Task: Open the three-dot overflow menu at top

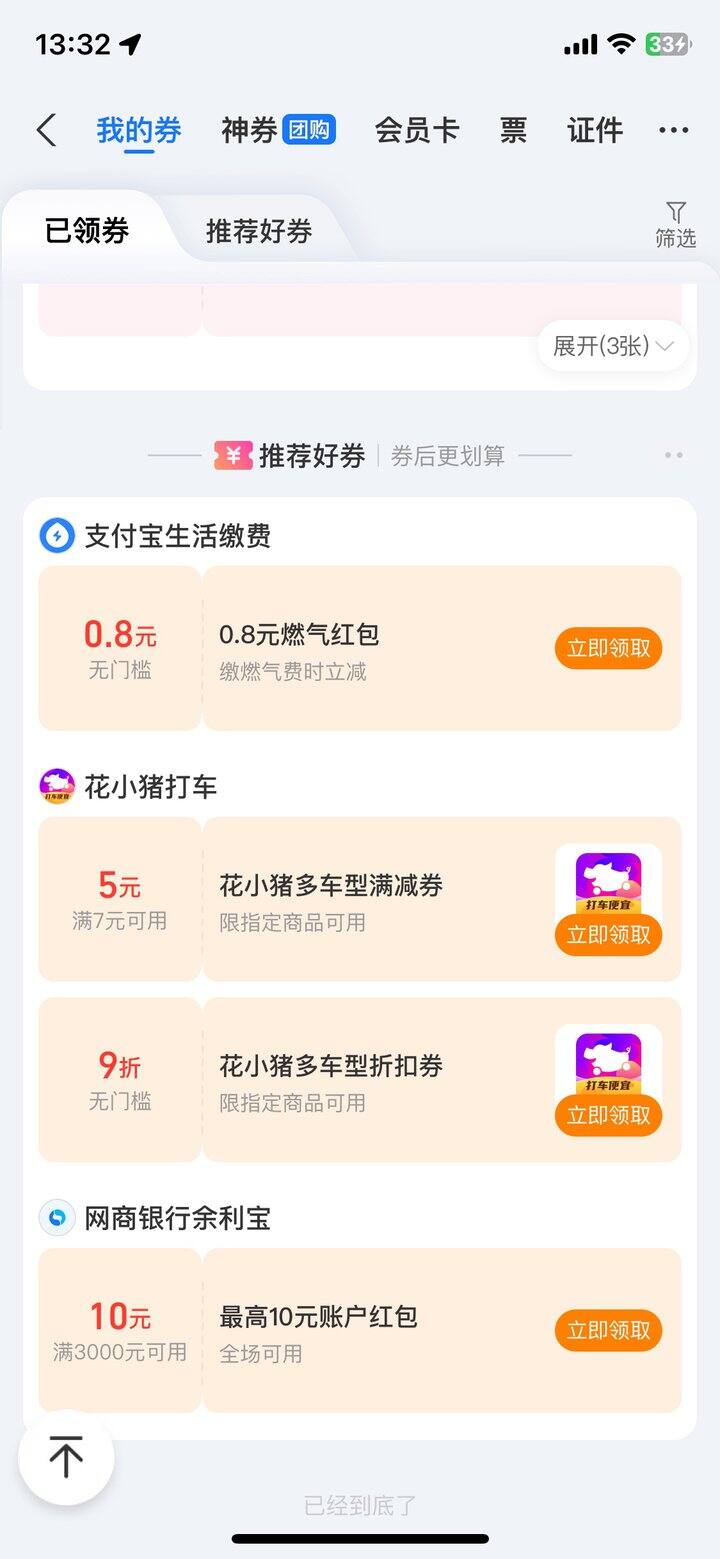Action: pyautogui.click(x=674, y=130)
